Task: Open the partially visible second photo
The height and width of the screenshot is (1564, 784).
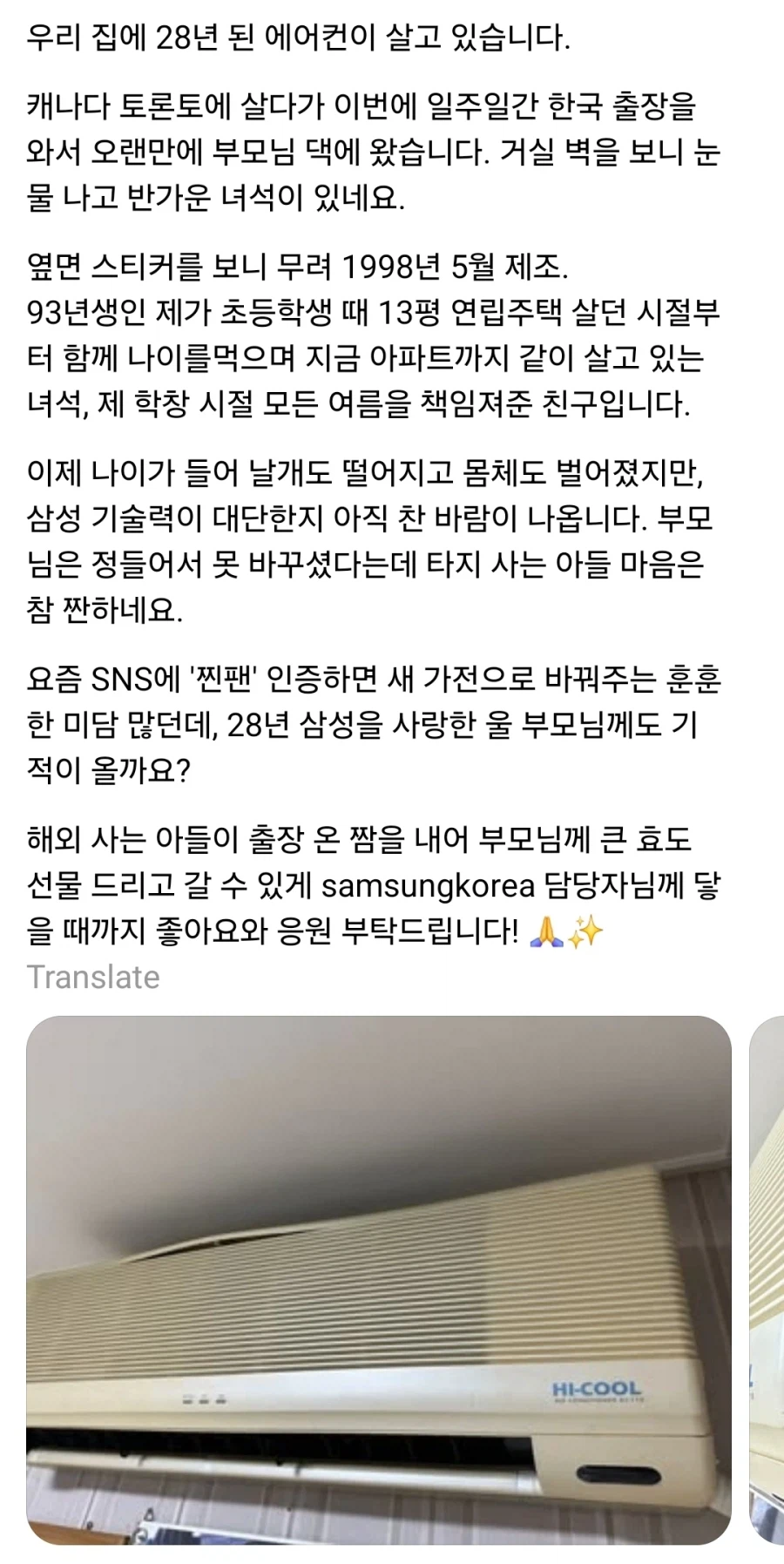Action: pyautogui.click(x=767, y=1280)
